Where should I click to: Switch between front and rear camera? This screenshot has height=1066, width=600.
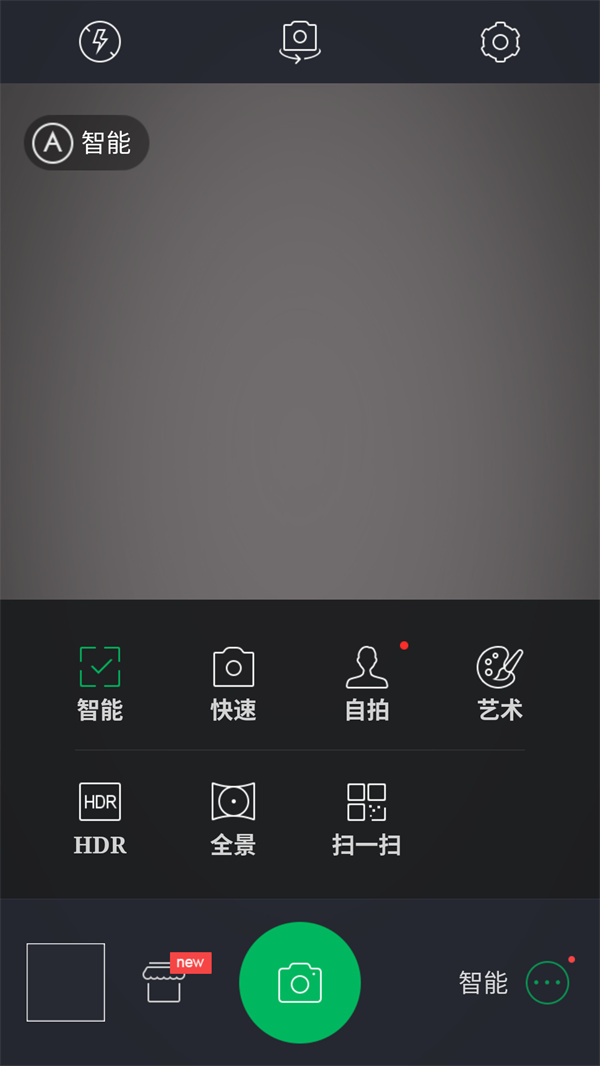[x=299, y=42]
